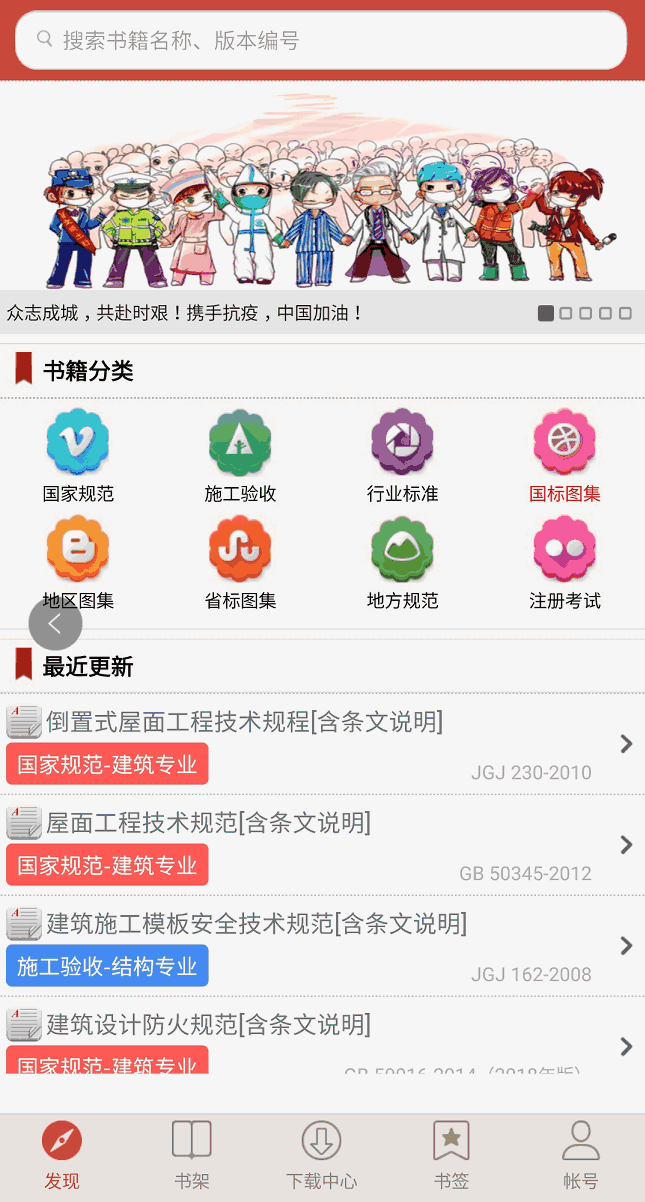This screenshot has height=1202, width=645.
Task: Open the 国标图集 category
Action: (565, 456)
